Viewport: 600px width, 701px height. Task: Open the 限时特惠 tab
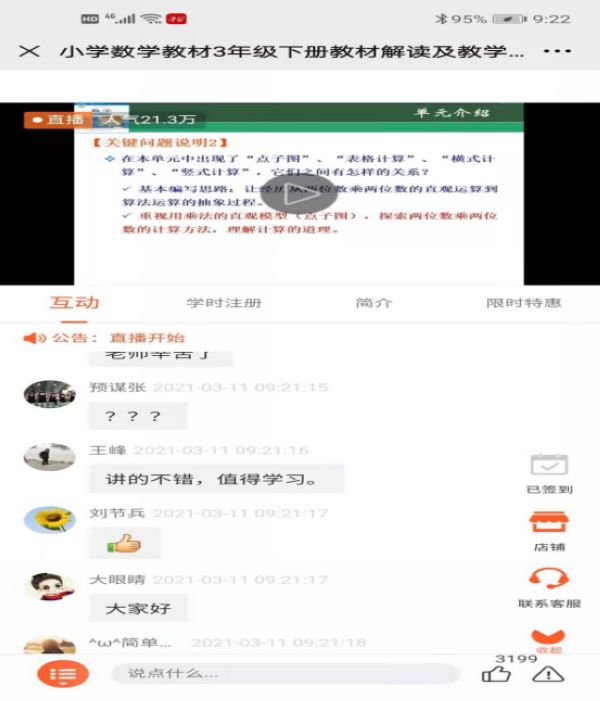point(523,303)
